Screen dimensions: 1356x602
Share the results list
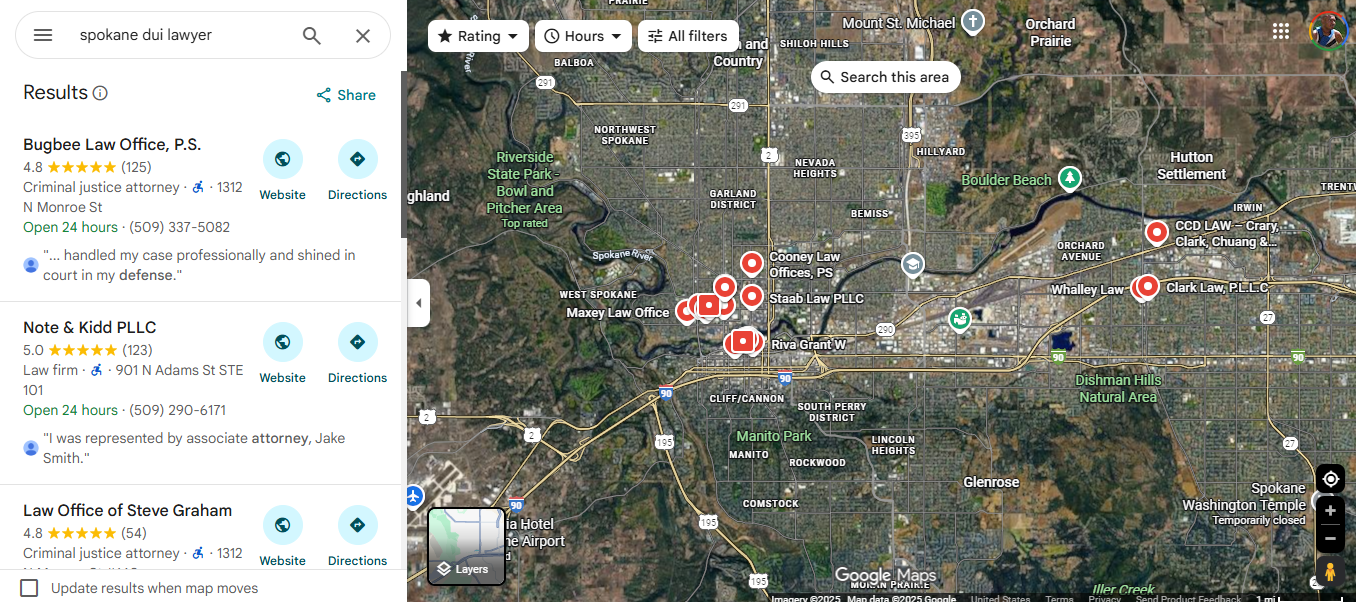(x=346, y=95)
